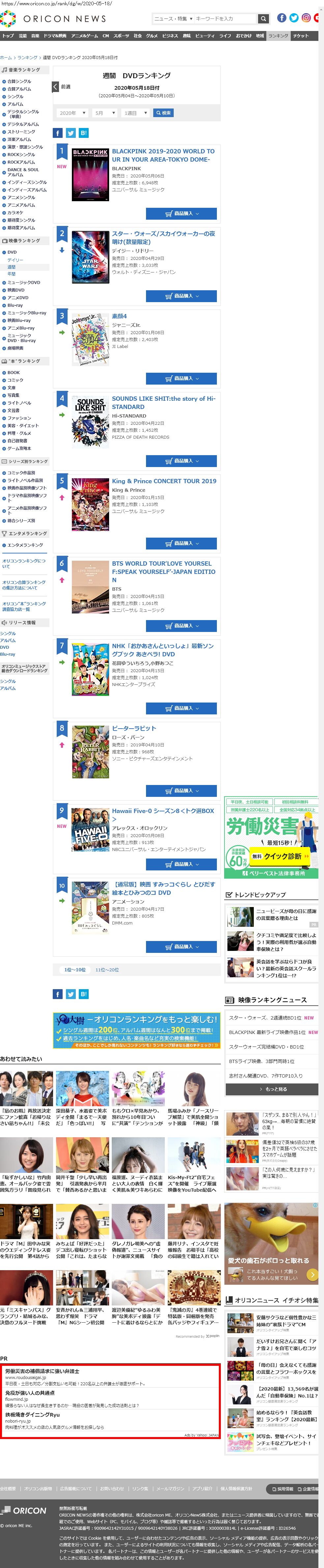Viewport: 324px width, 1568px height.
Task: Share the ranking via the Twitter button
Action: (71, 133)
